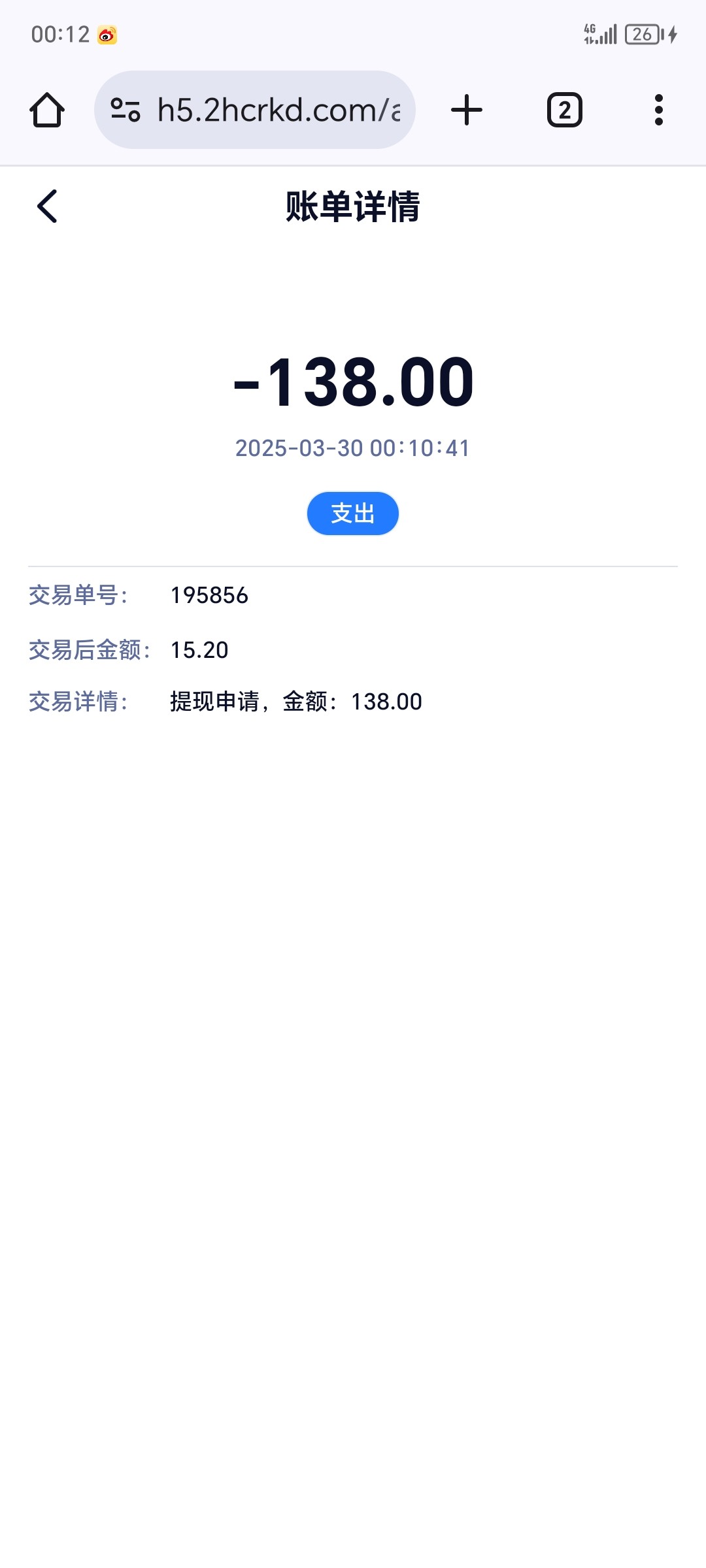The width and height of the screenshot is (706, 1568).
Task: Open a new browser tab
Action: click(467, 110)
